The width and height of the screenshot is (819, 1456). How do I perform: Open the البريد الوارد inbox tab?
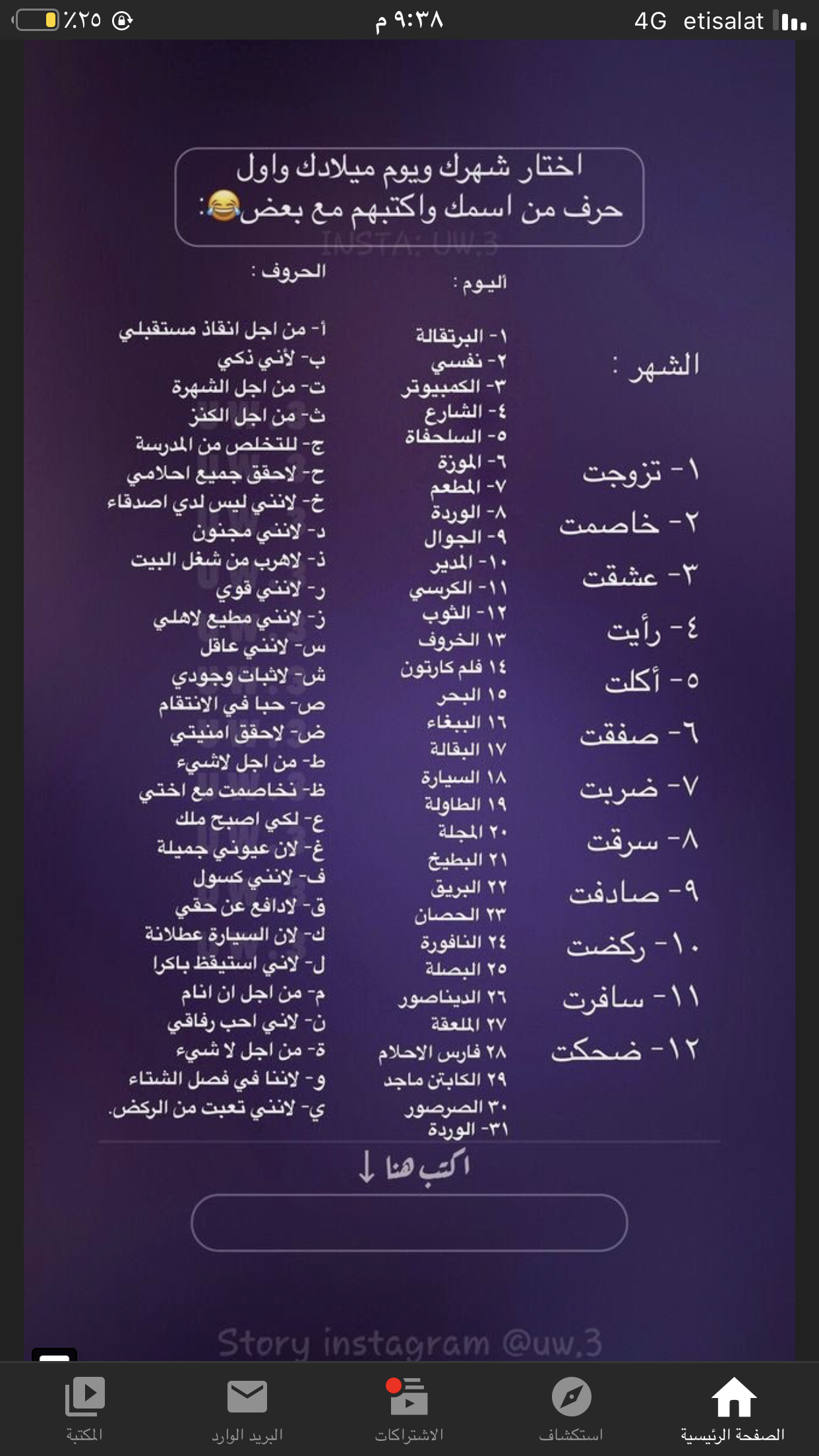pos(247,1407)
